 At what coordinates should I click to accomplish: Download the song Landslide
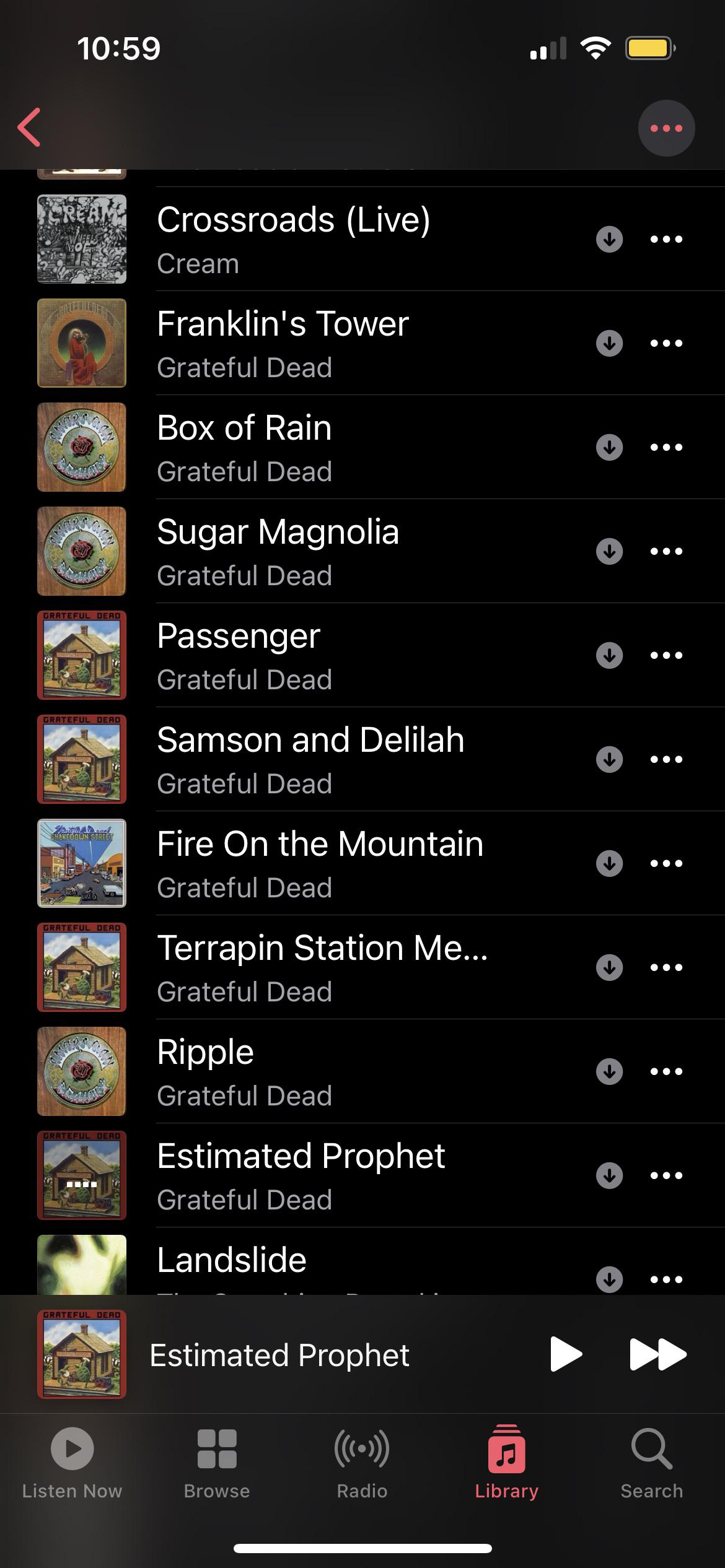pos(609,1278)
